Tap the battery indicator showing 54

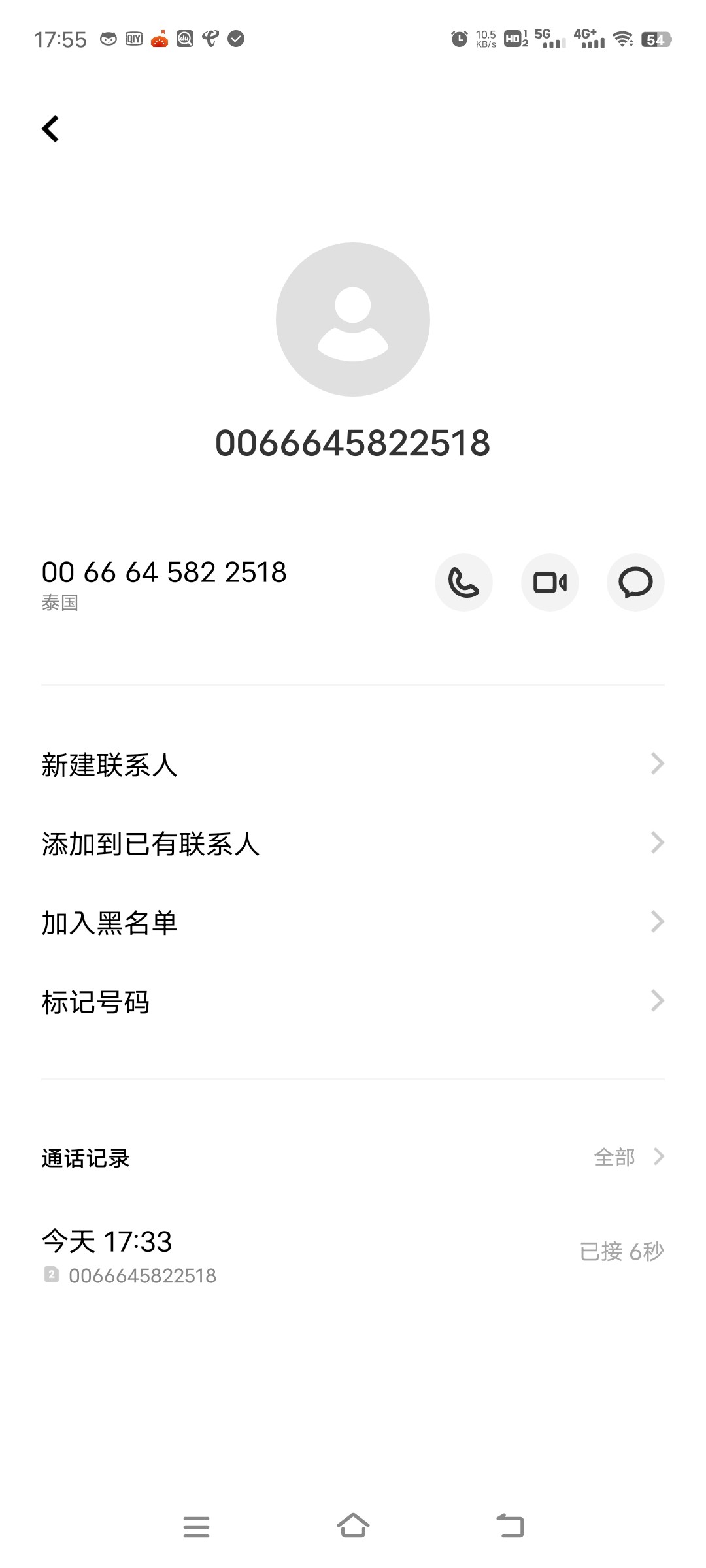657,39
